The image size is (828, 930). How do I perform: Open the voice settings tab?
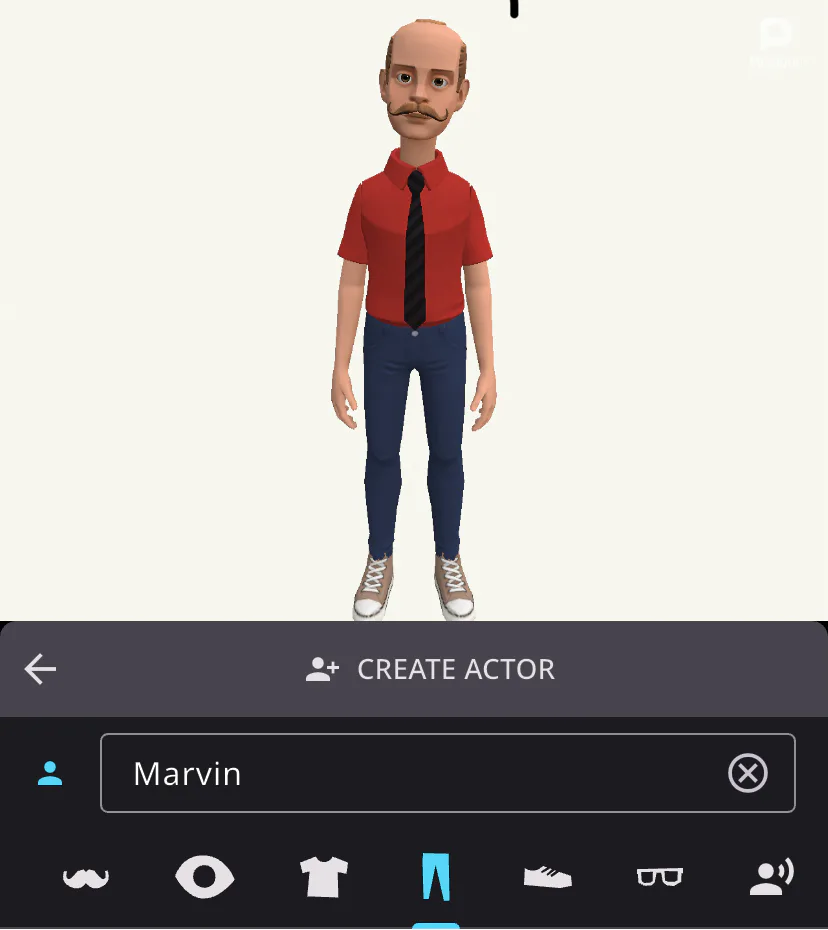771,877
